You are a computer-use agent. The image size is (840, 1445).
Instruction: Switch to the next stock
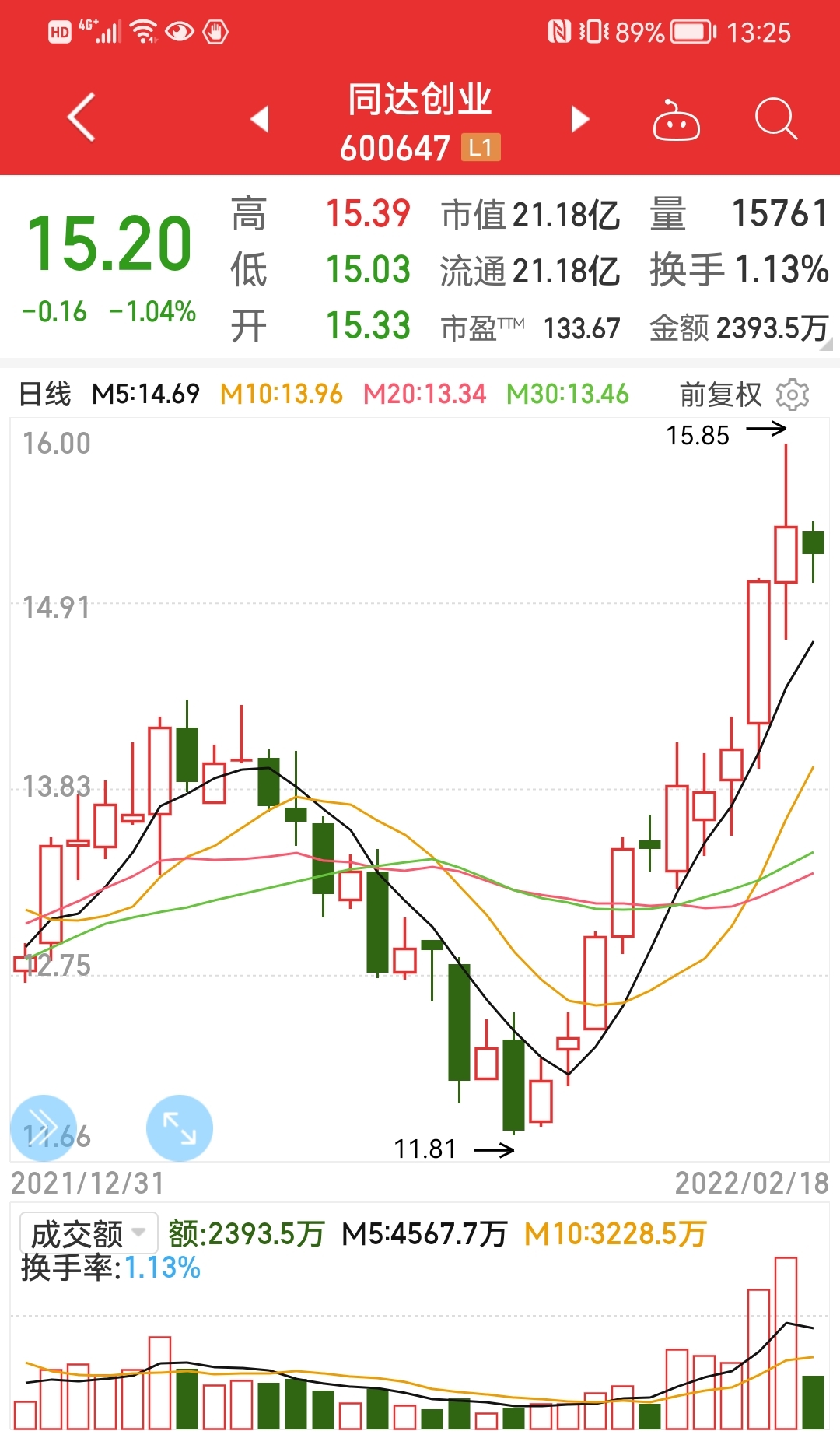point(580,119)
